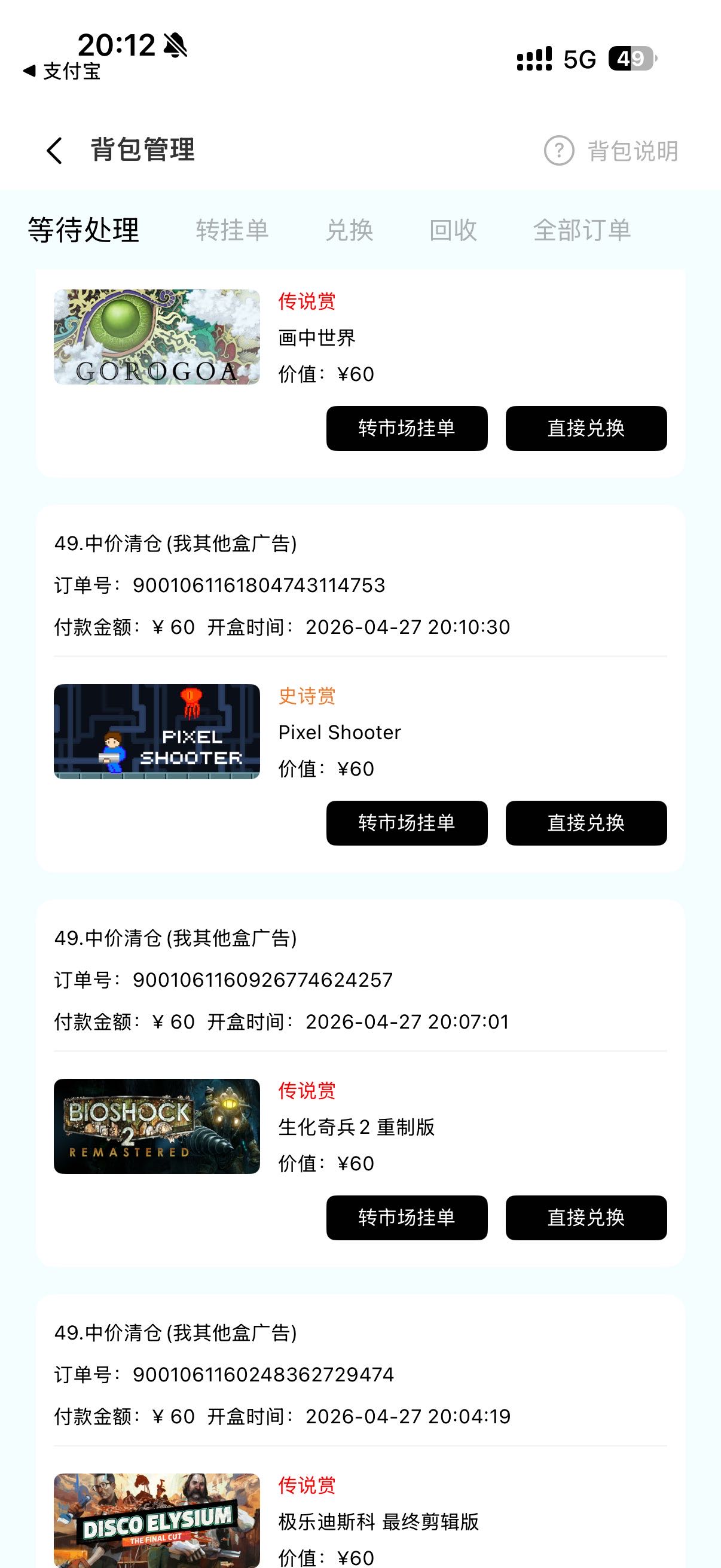The height and width of the screenshot is (1568, 721).
Task: Select the 等待处理 tab
Action: [x=84, y=230]
